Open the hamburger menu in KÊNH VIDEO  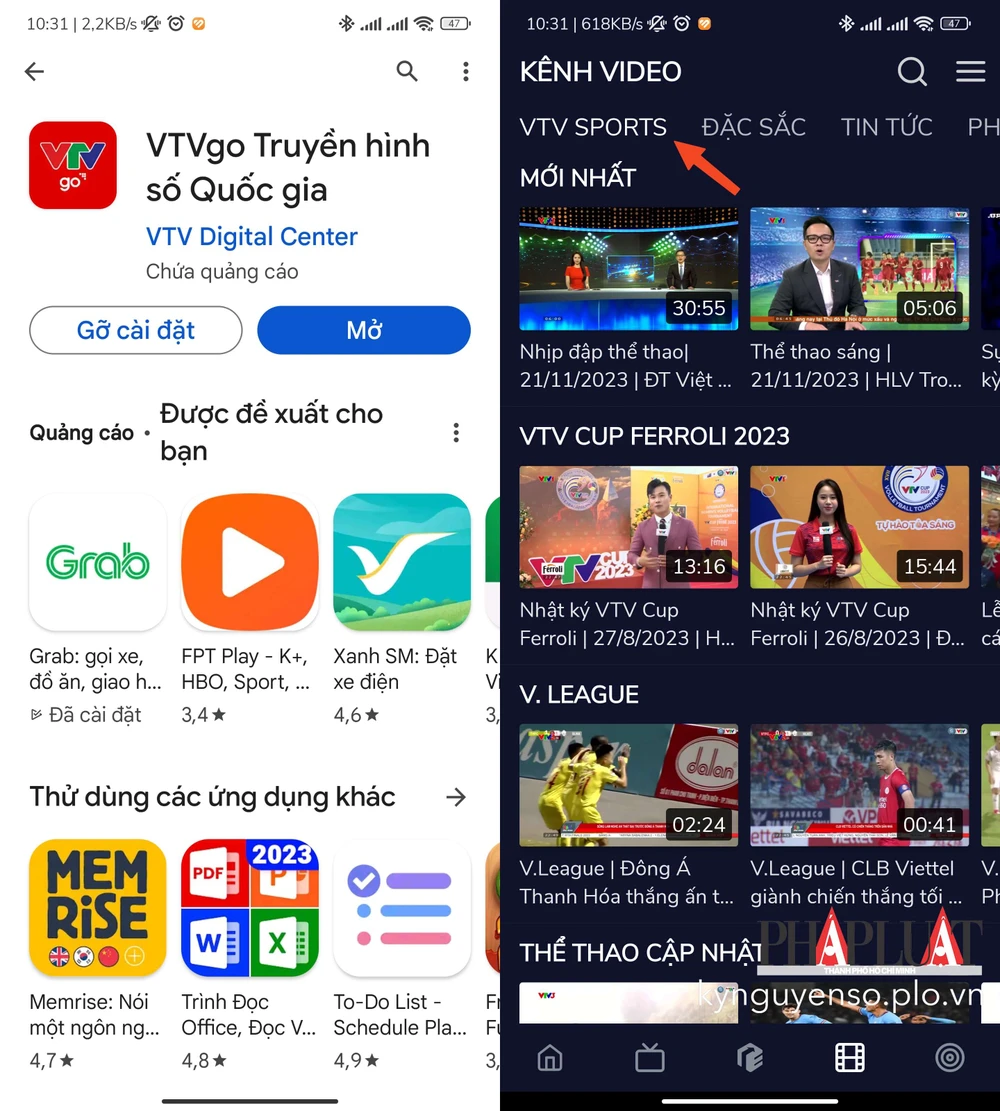tap(970, 71)
